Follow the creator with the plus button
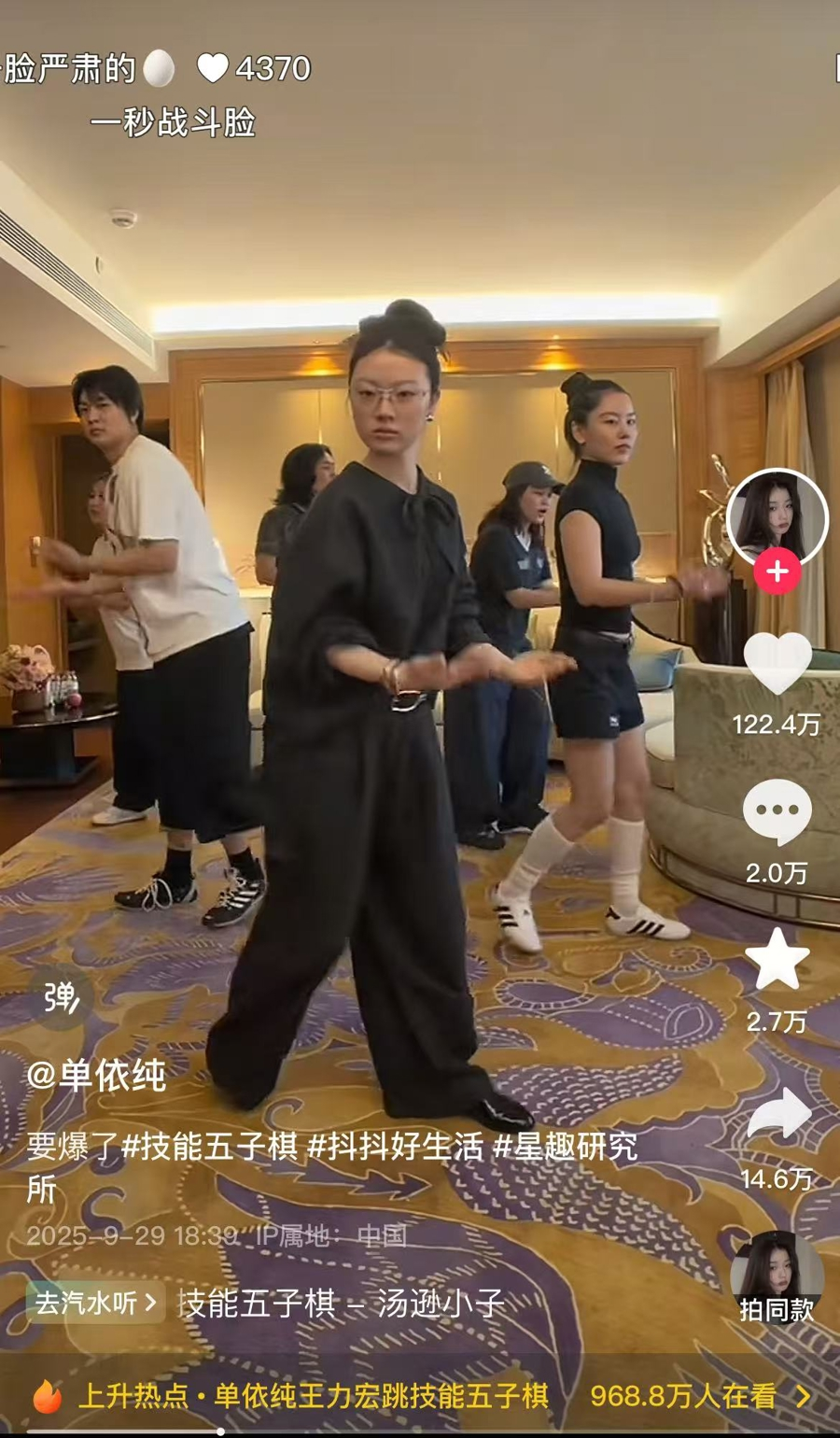 coord(777,571)
